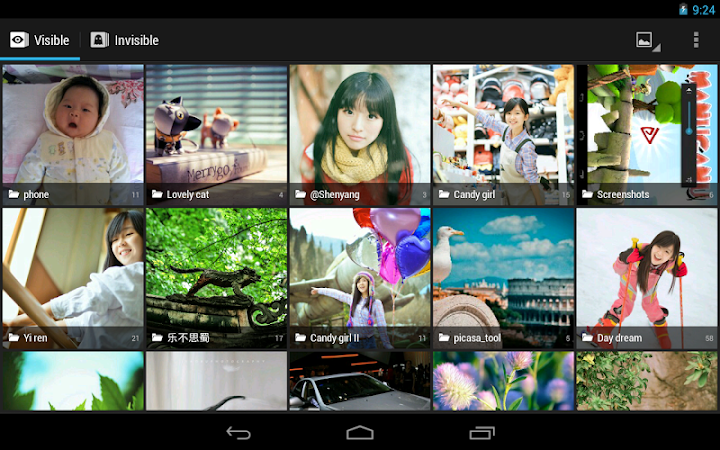
Task: Open the gallery view switcher icon
Action: coord(647,40)
